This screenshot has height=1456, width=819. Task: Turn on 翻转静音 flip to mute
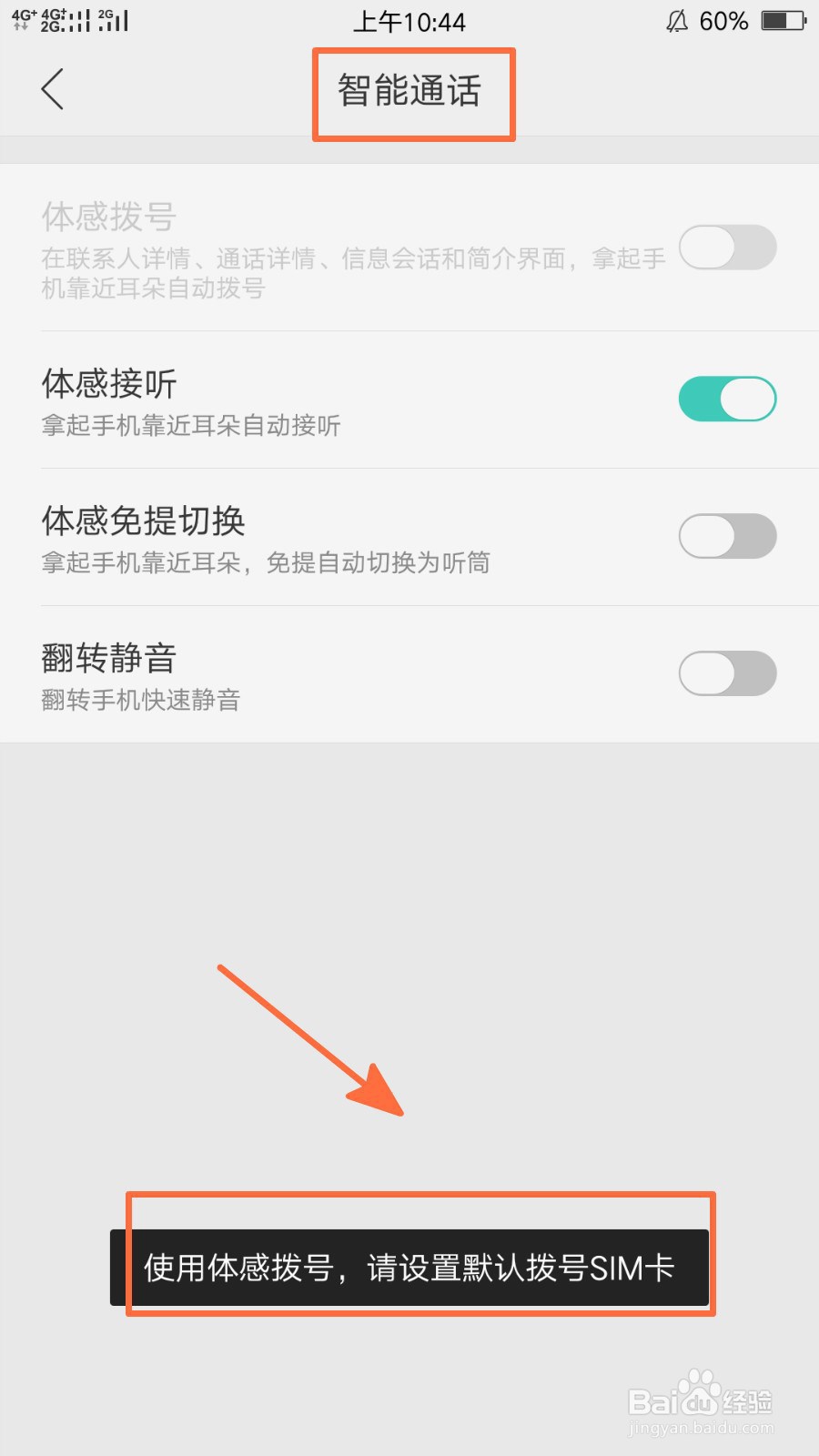click(x=726, y=673)
